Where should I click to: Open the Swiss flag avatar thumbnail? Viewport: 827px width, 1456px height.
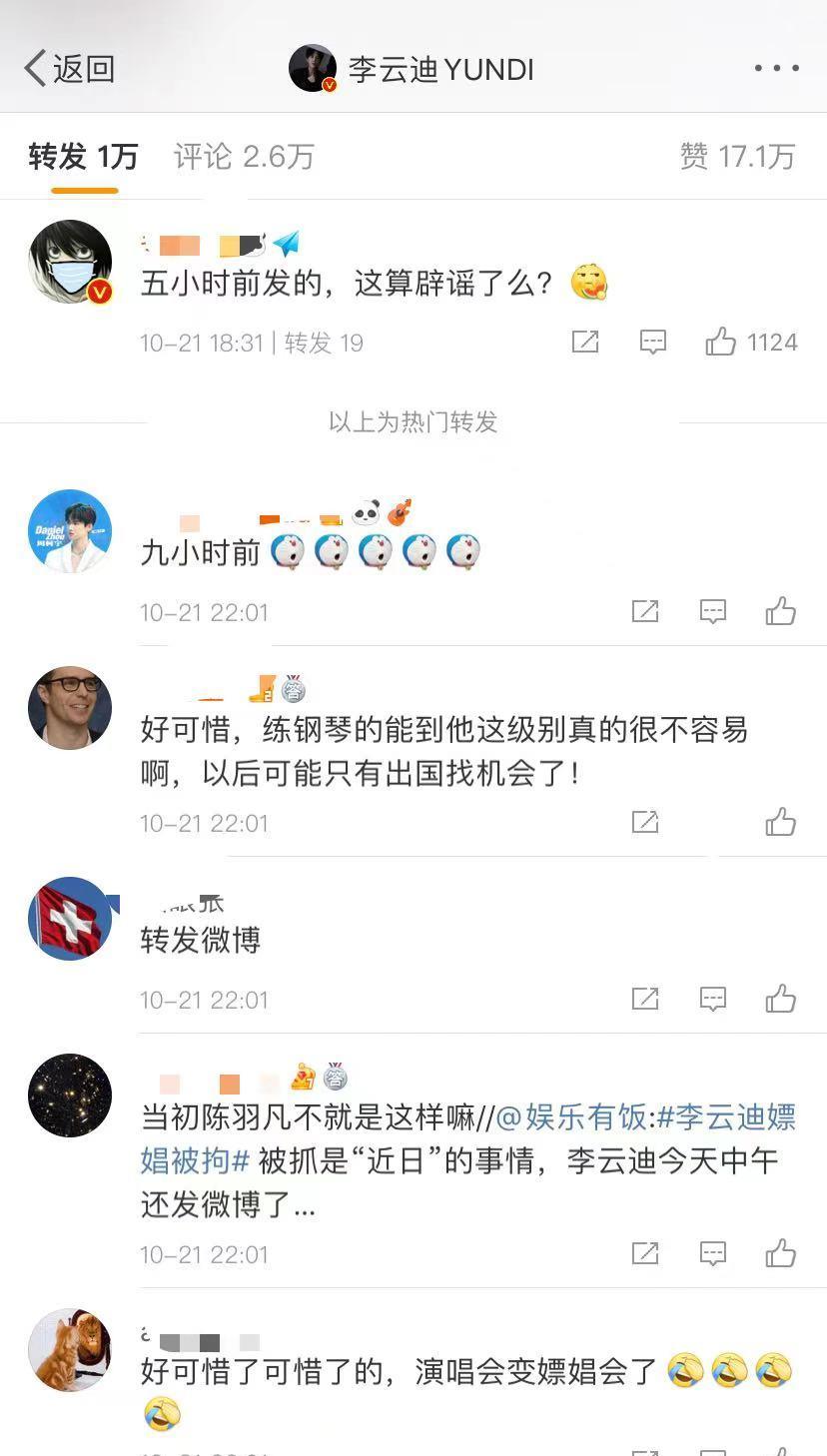click(69, 919)
